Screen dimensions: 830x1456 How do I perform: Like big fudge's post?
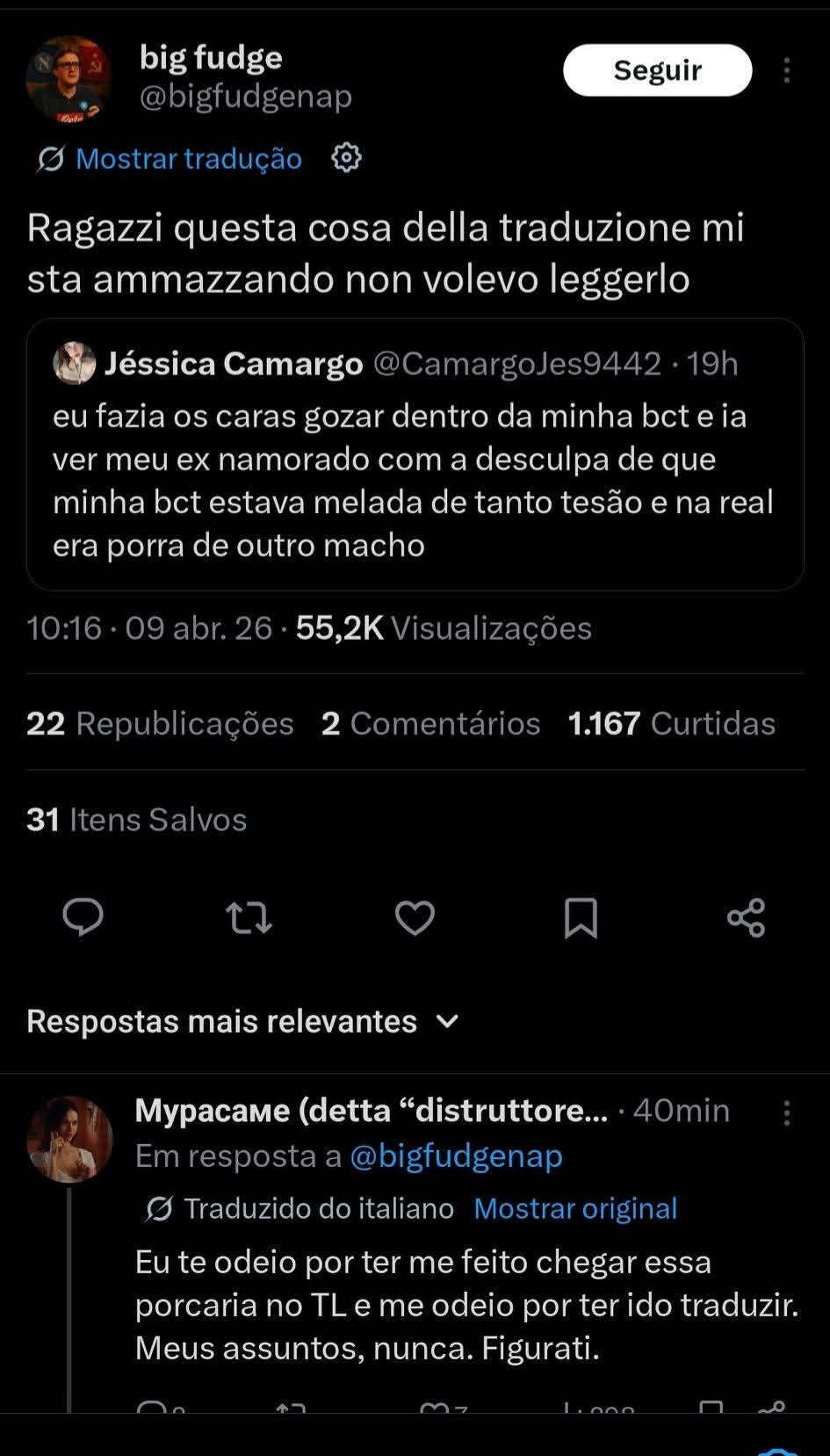(415, 918)
